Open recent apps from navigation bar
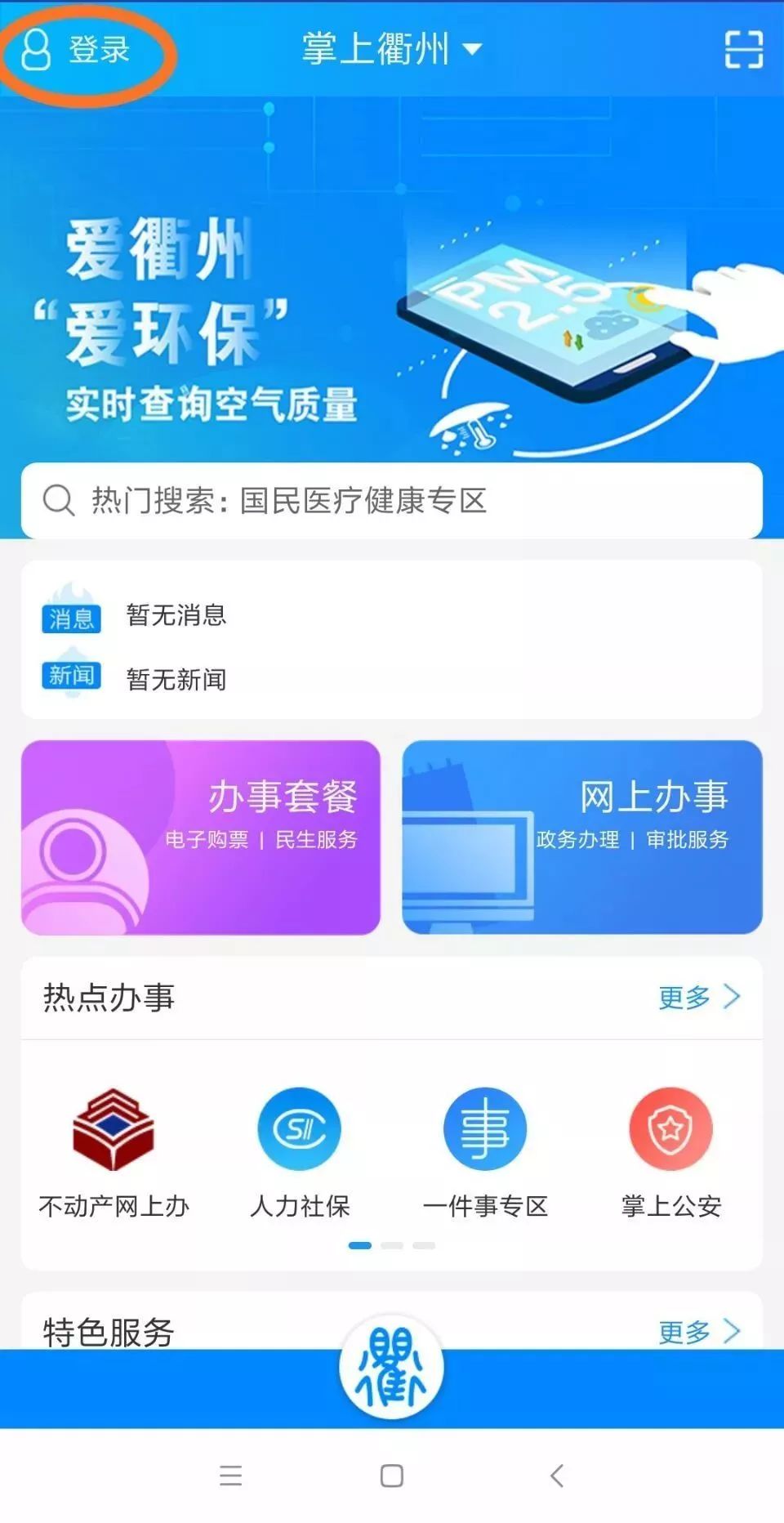This screenshot has width=784, height=1523. click(231, 1476)
